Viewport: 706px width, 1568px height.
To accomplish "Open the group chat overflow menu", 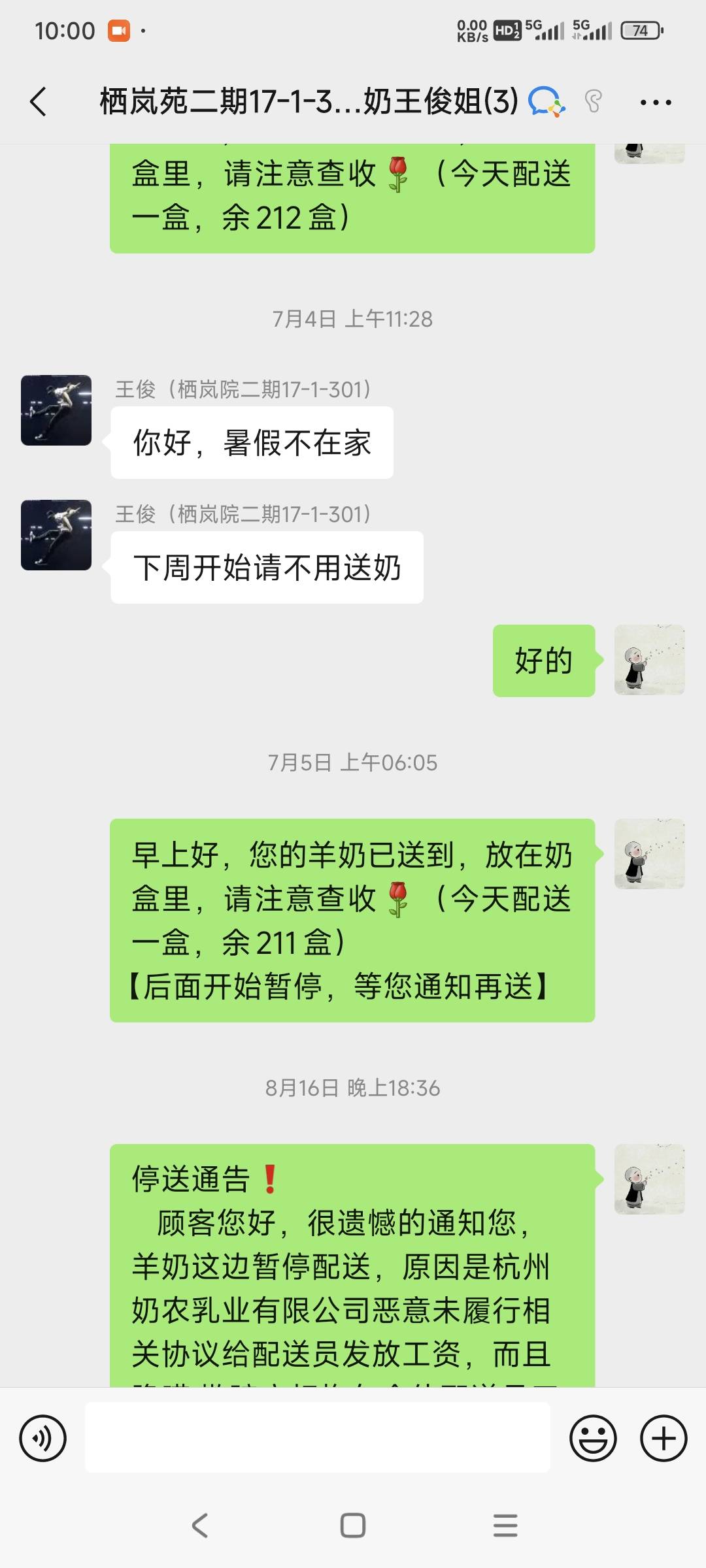I will pos(656,103).
